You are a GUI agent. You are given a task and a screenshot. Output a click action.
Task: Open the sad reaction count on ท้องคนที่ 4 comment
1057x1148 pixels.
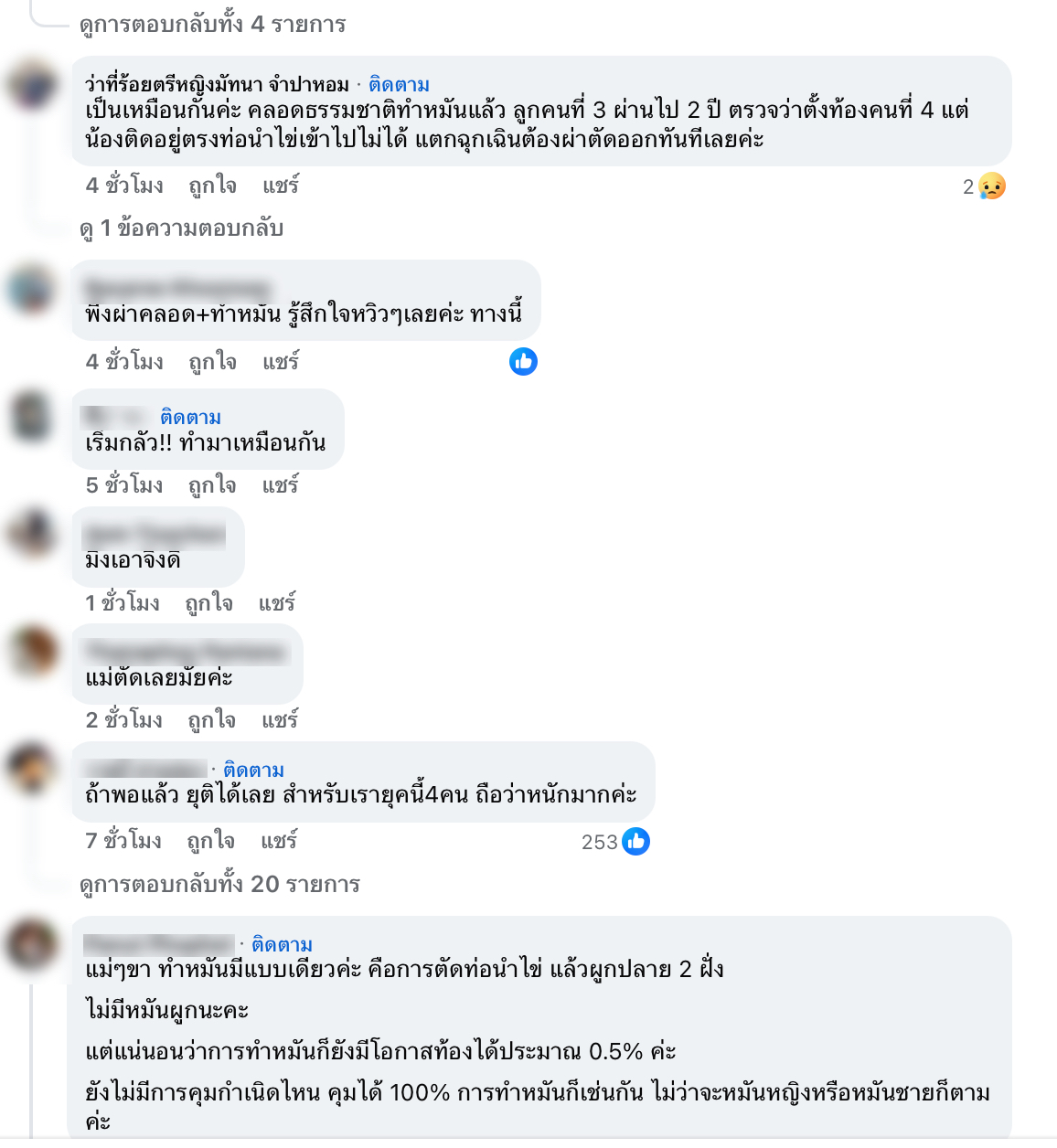(984, 186)
